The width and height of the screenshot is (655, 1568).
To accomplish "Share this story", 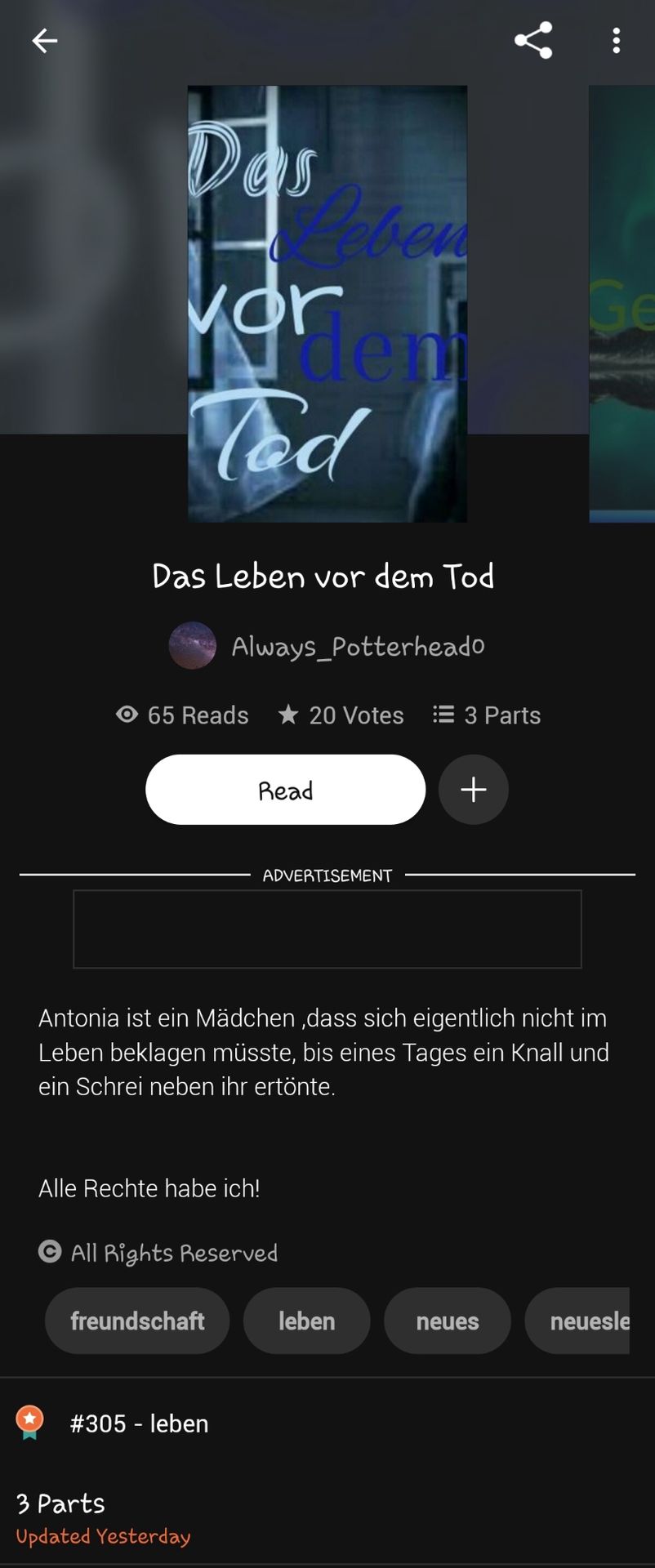I will (533, 40).
